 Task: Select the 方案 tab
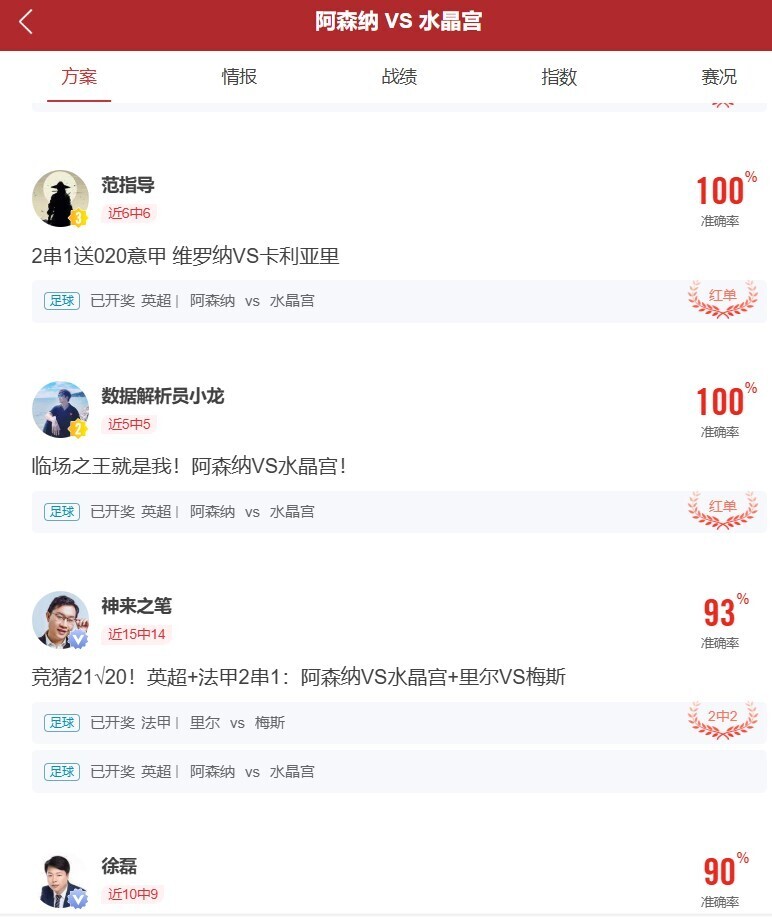pos(79,77)
